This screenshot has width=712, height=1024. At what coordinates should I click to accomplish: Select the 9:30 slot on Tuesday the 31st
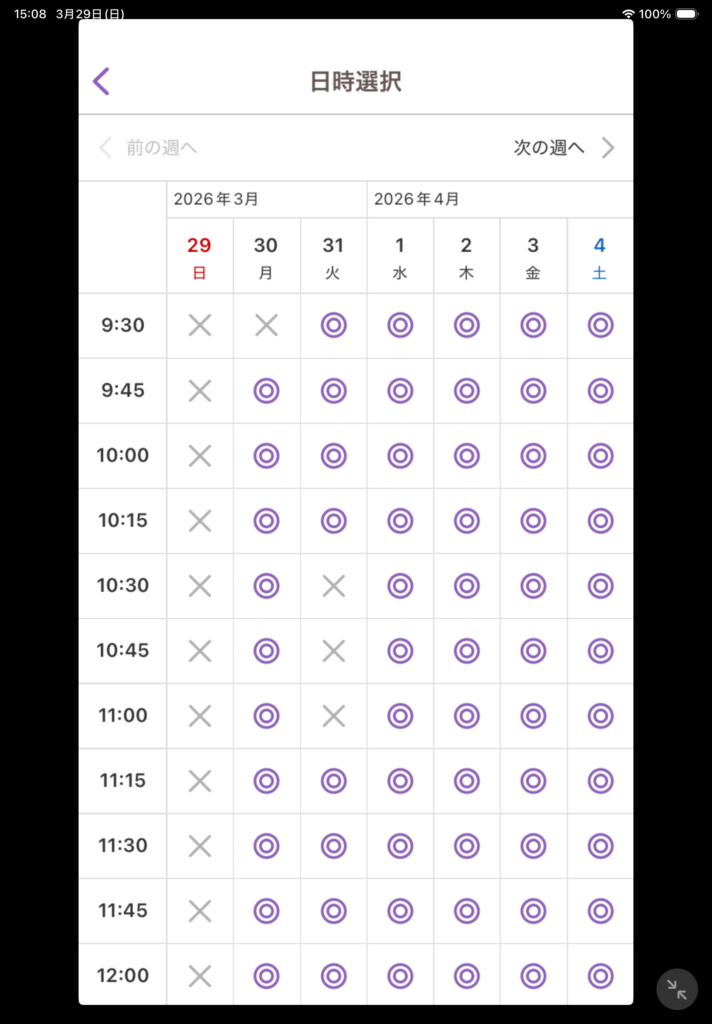[333, 325]
